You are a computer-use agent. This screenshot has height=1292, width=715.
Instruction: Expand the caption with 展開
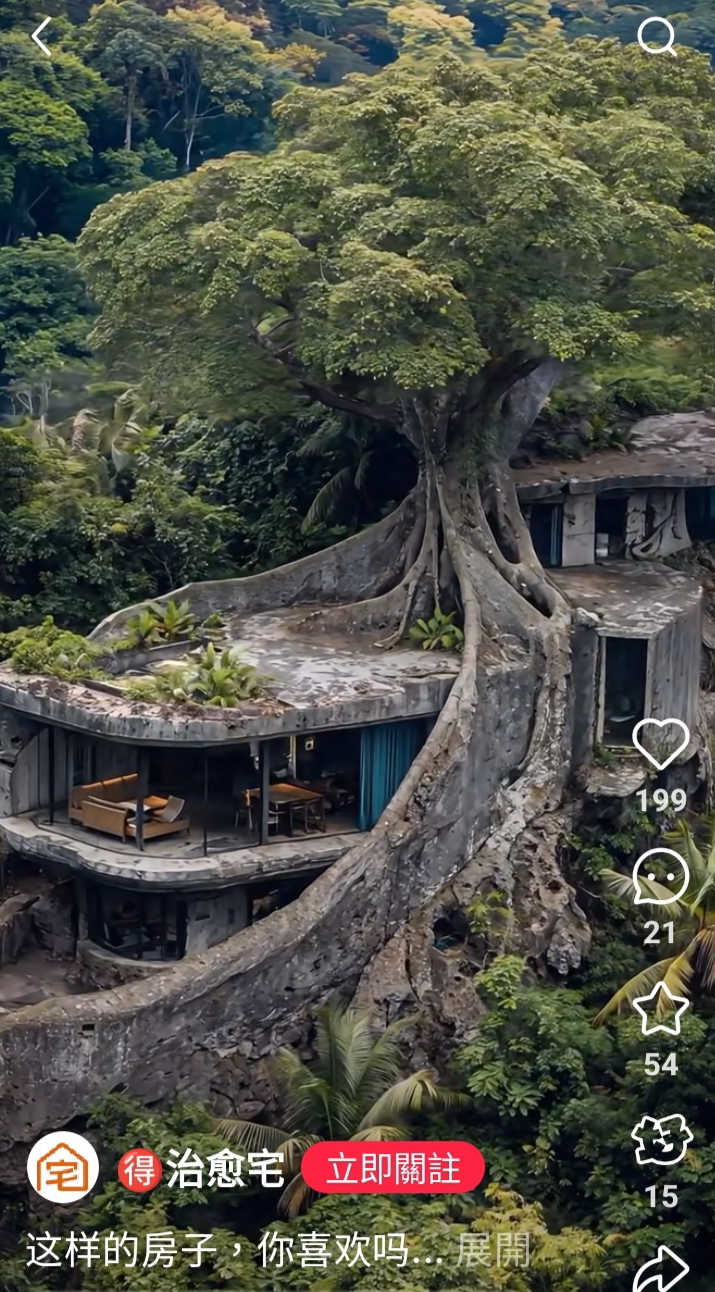(x=493, y=1249)
